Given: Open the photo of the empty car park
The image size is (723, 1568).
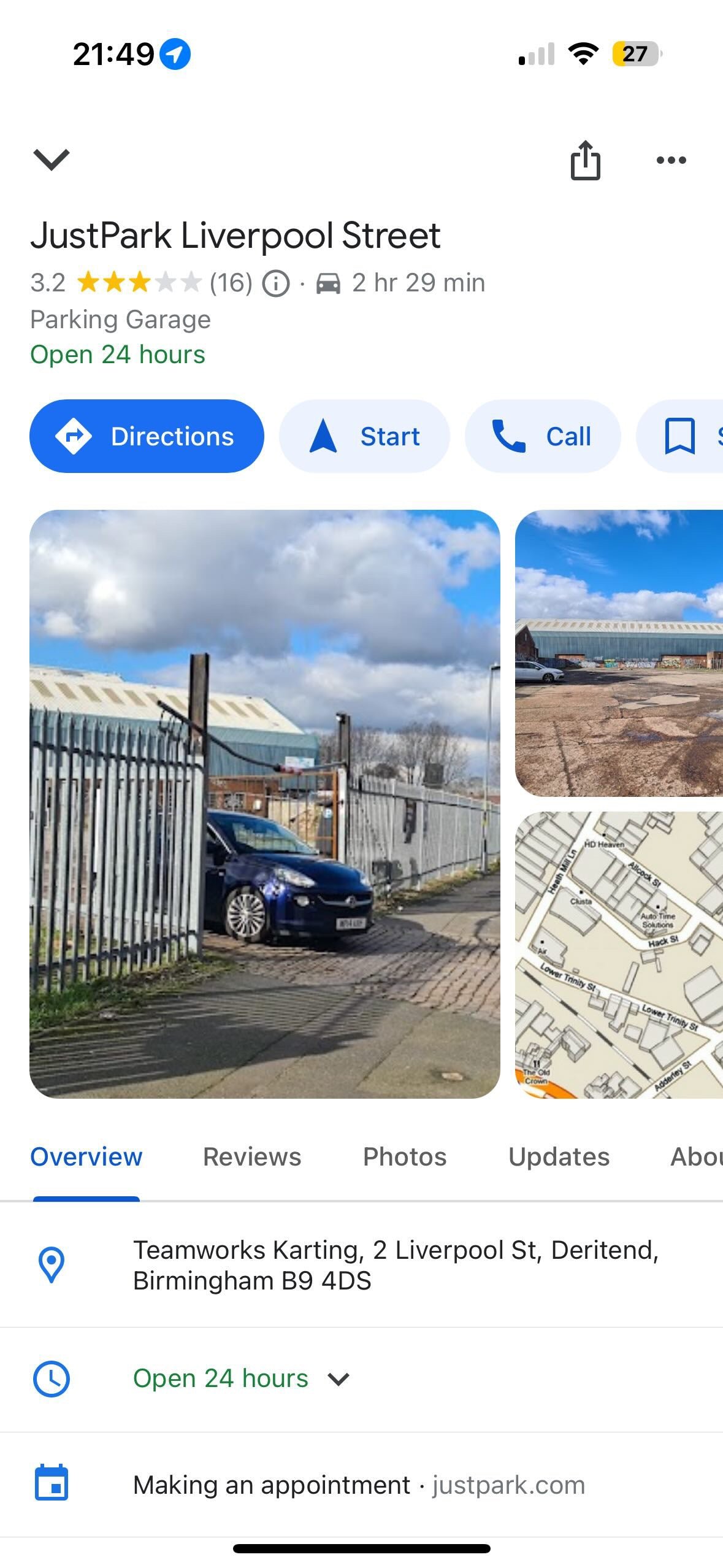Looking at the screenshot, I should tap(618, 653).
